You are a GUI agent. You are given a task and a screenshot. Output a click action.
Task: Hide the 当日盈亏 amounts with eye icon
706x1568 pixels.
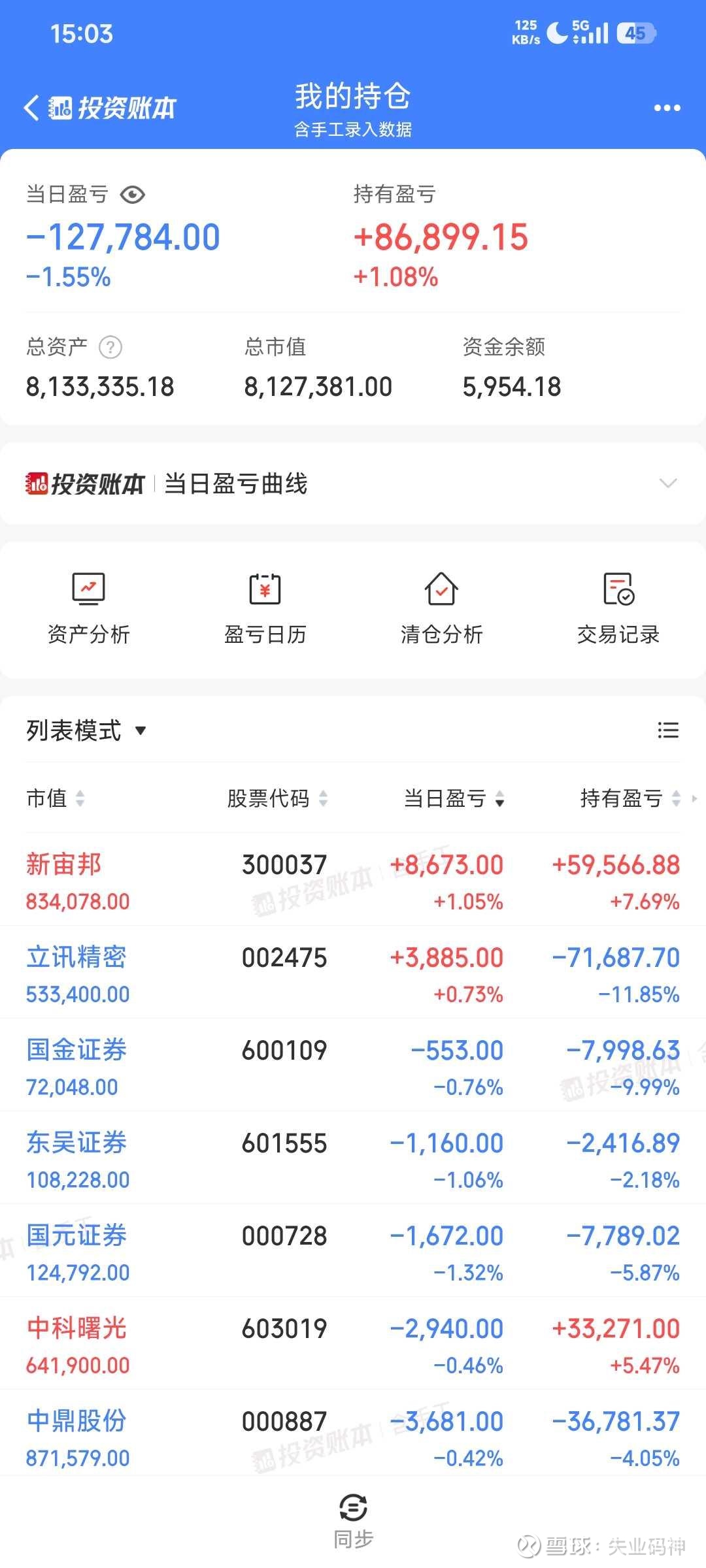click(x=133, y=195)
